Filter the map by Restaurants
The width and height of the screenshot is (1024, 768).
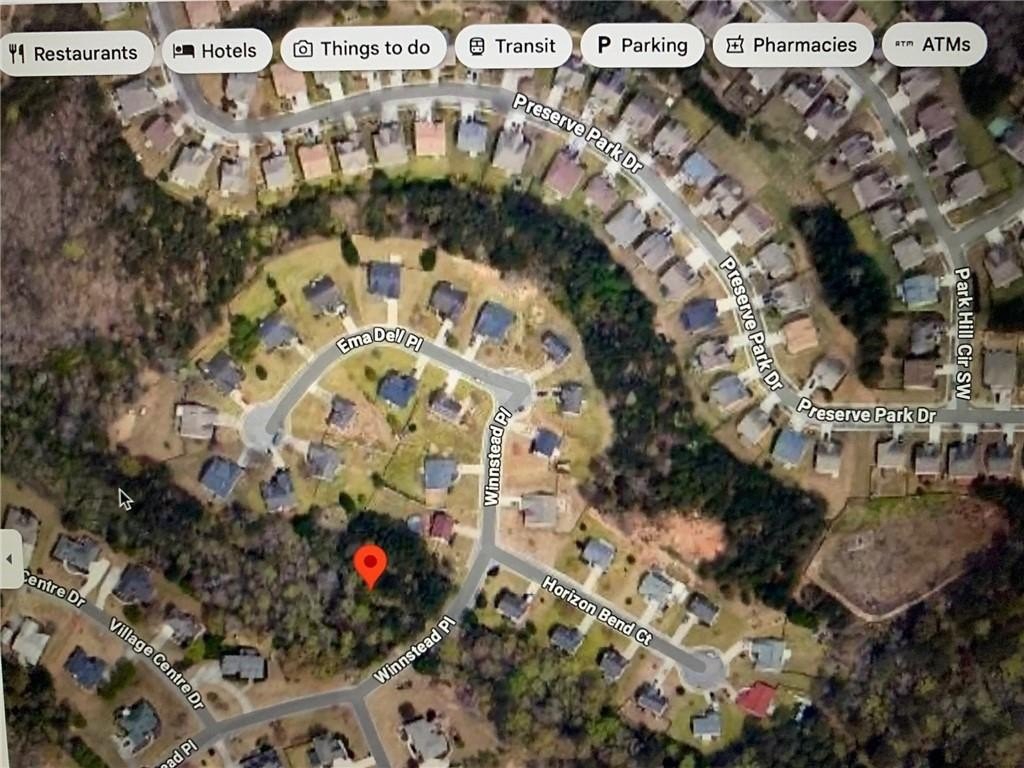click(x=74, y=53)
